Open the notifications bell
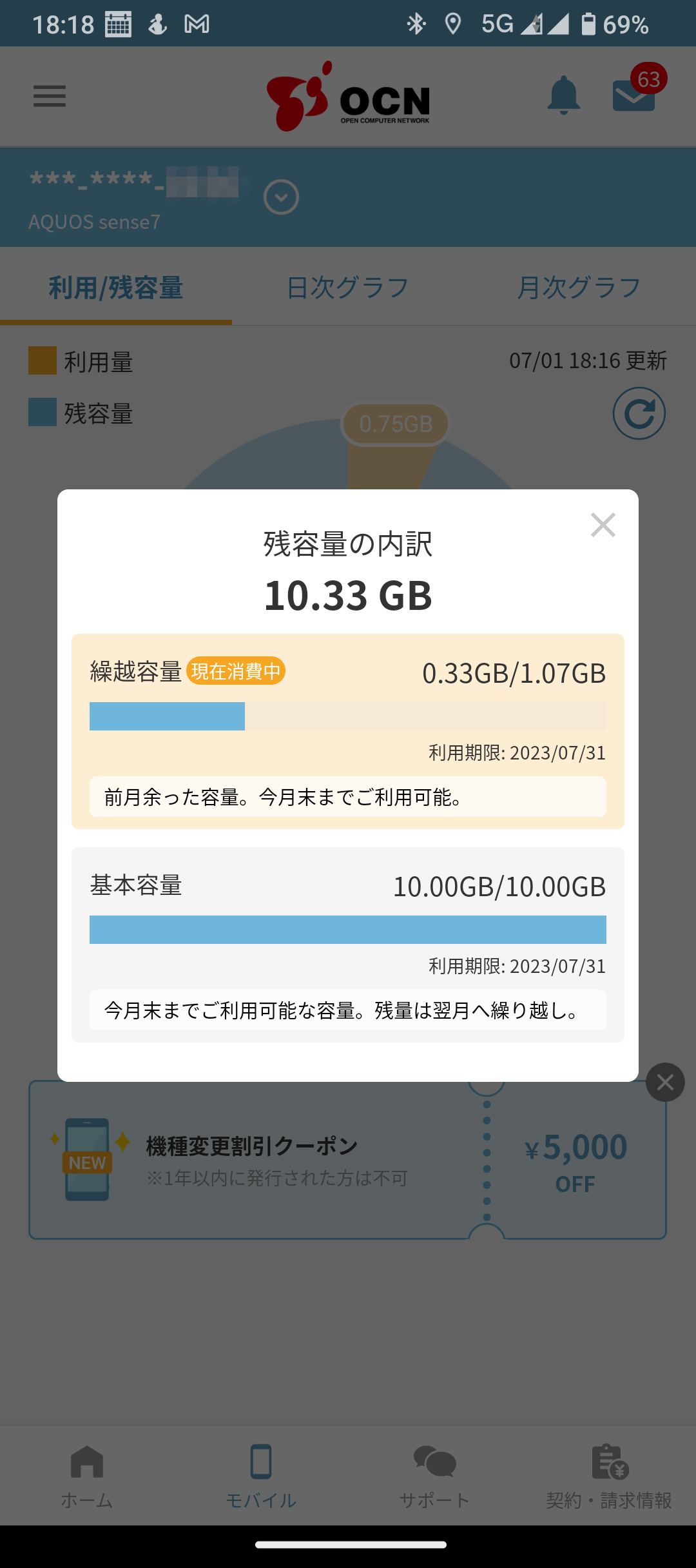 pos(564,96)
